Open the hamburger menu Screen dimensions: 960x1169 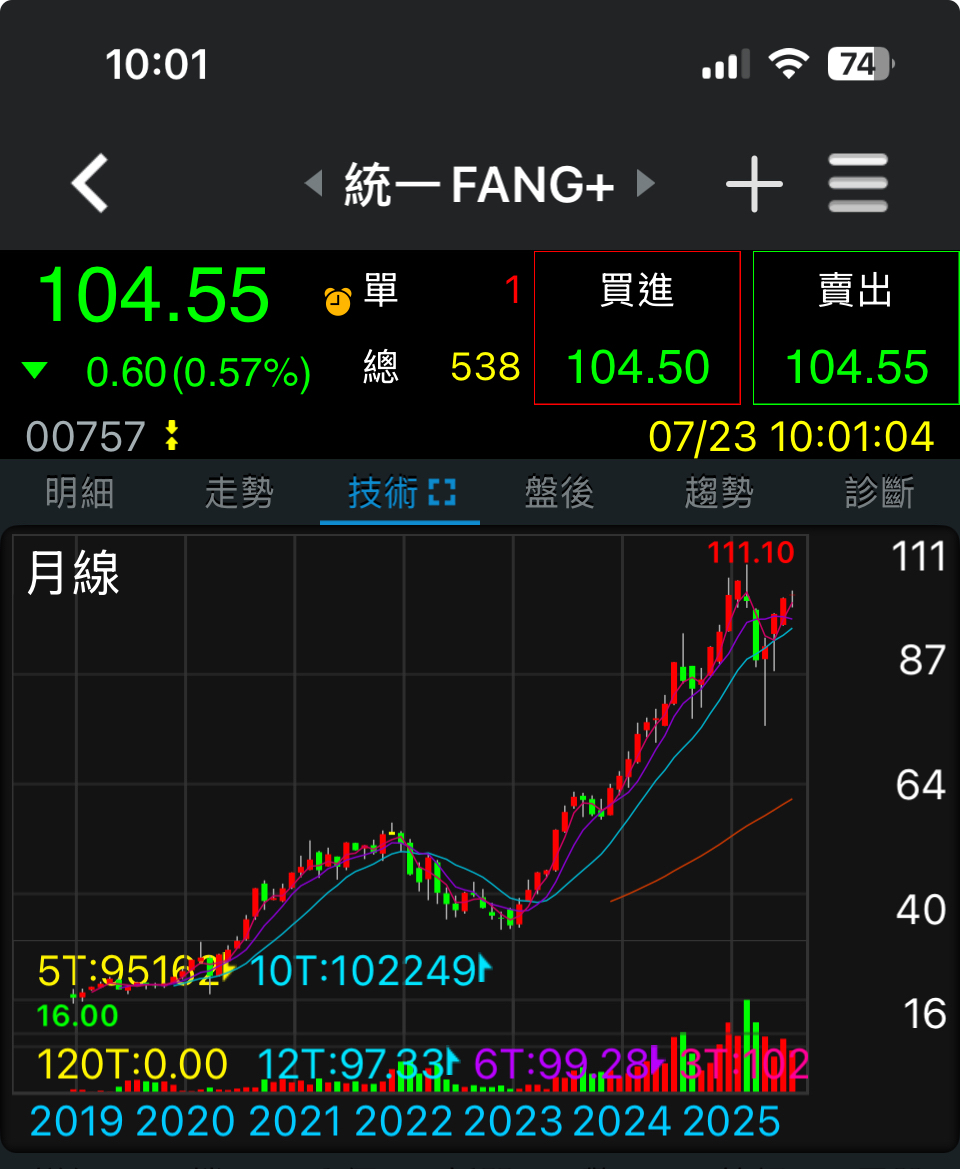coord(858,184)
